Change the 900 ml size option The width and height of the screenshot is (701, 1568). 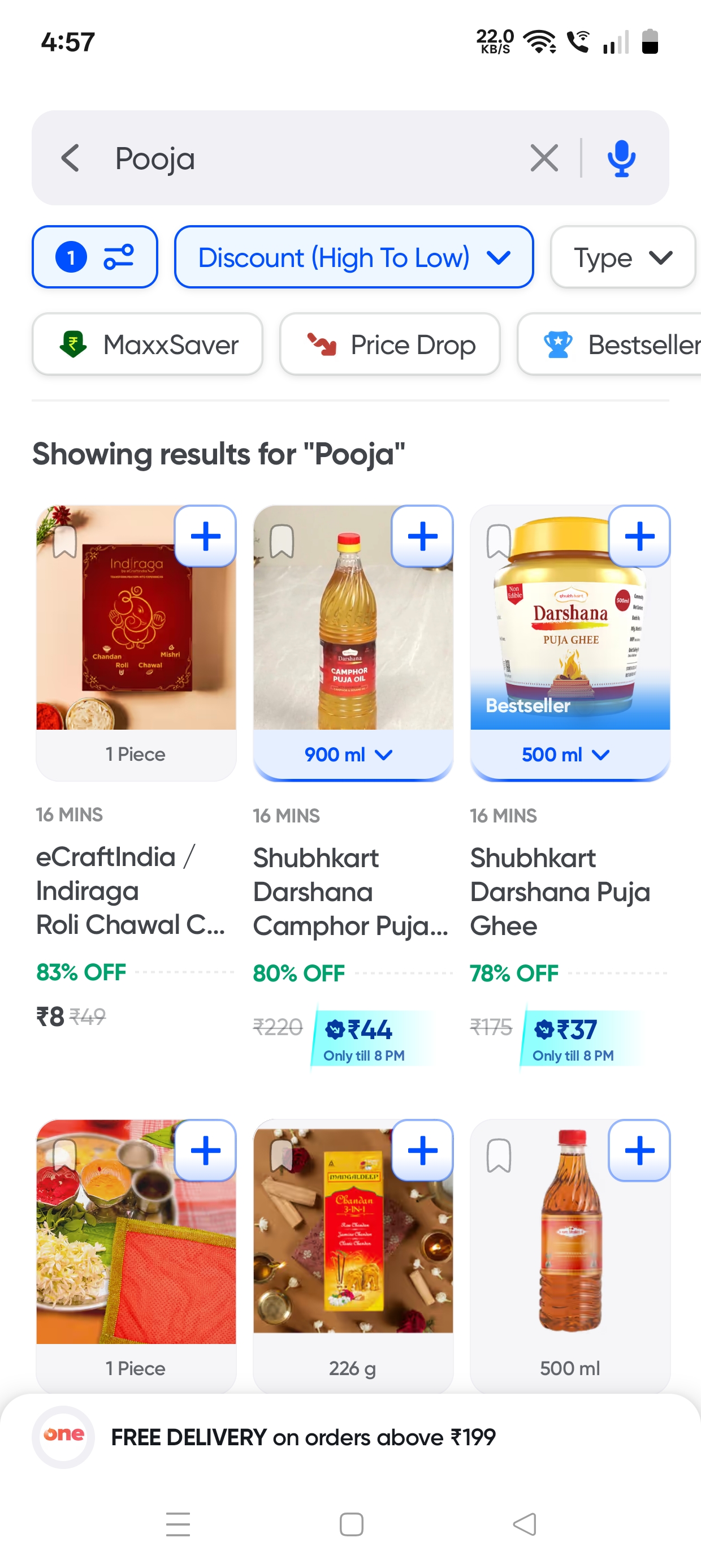[349, 755]
